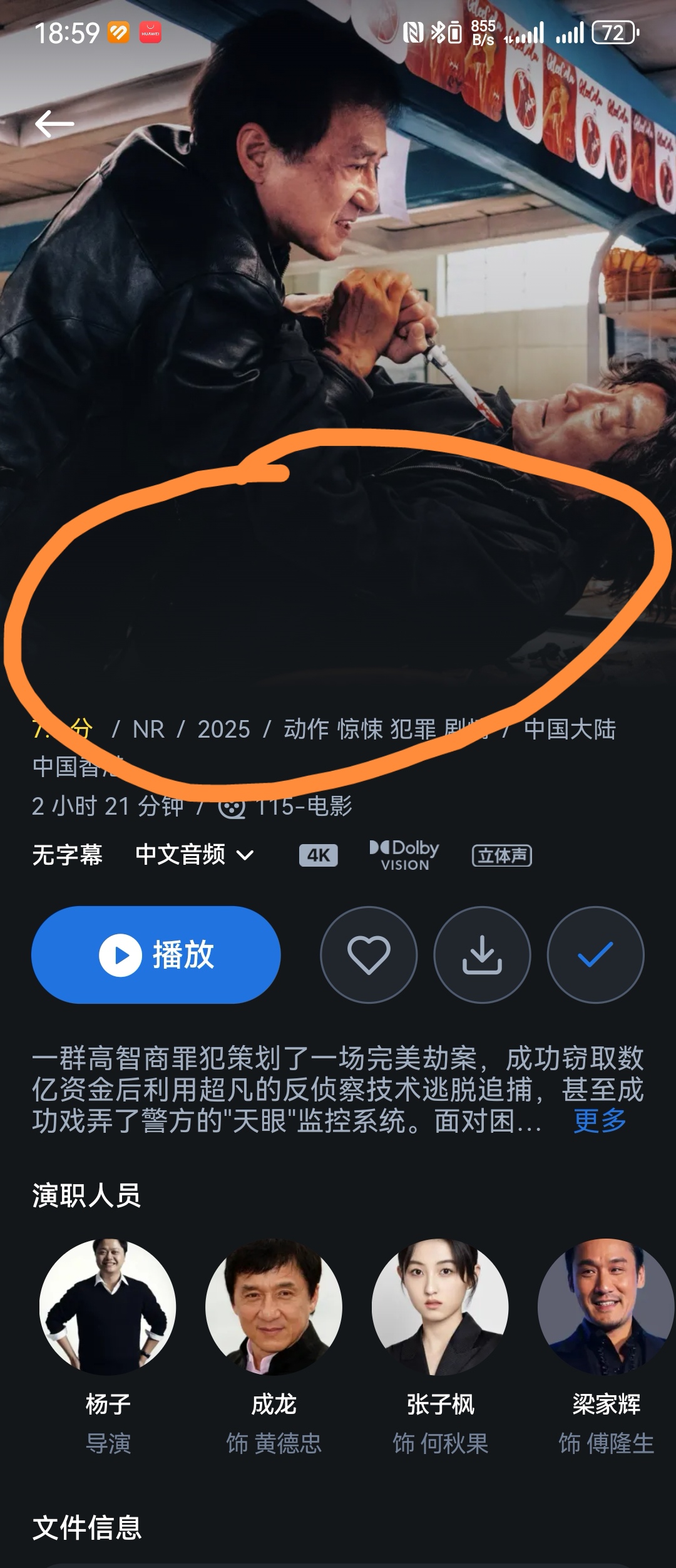
Task: Tap the blue 播放 play button
Action: (156, 954)
